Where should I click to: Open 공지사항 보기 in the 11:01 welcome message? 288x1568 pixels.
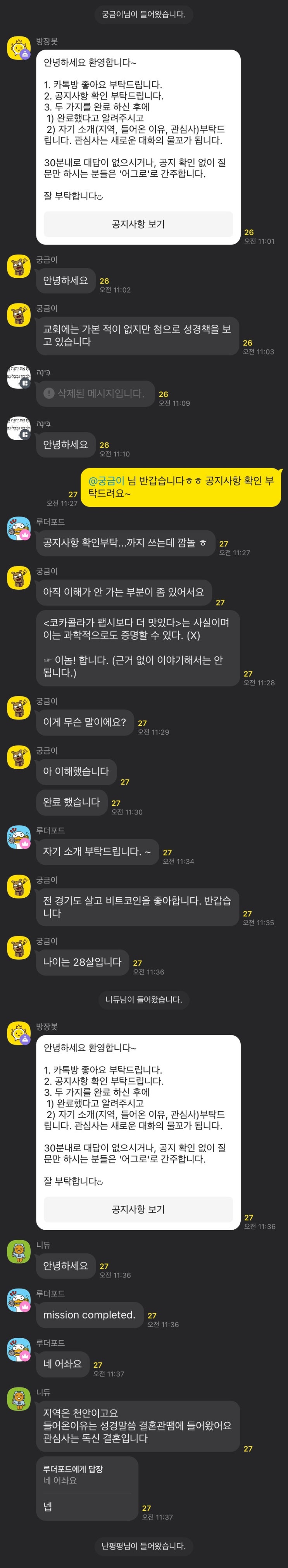click(138, 224)
